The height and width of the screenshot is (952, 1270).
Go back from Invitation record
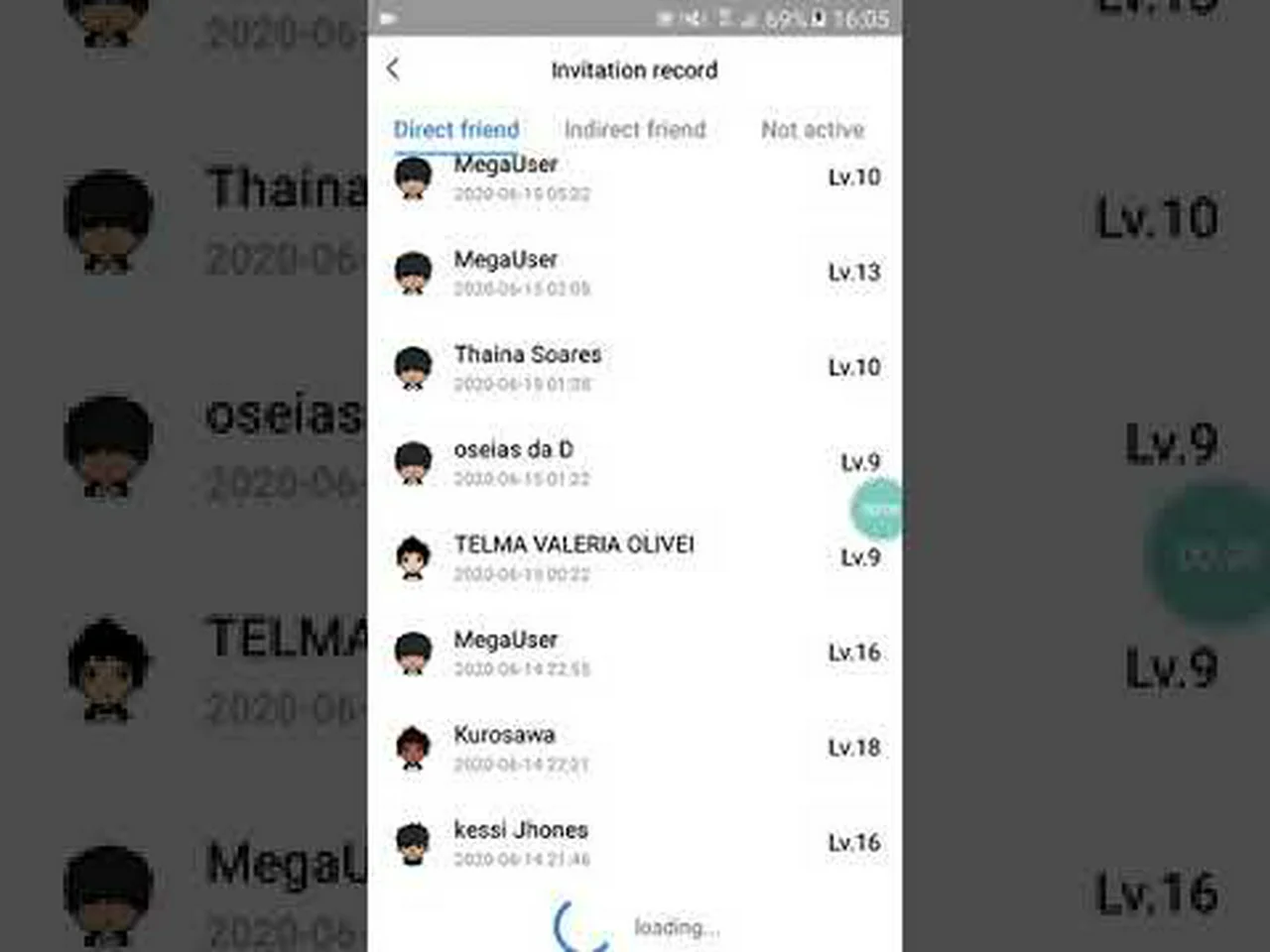pos(393,69)
